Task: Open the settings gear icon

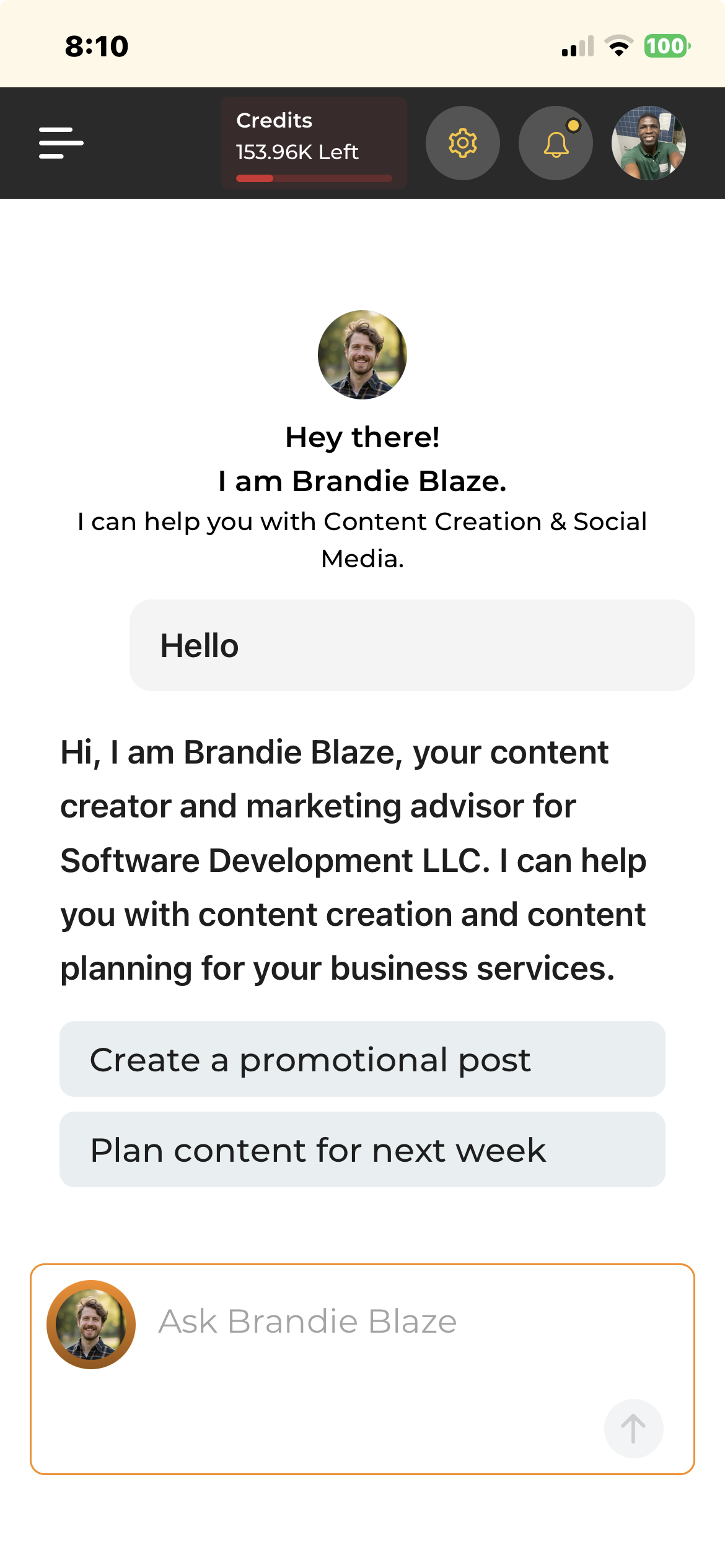Action: pos(463,143)
